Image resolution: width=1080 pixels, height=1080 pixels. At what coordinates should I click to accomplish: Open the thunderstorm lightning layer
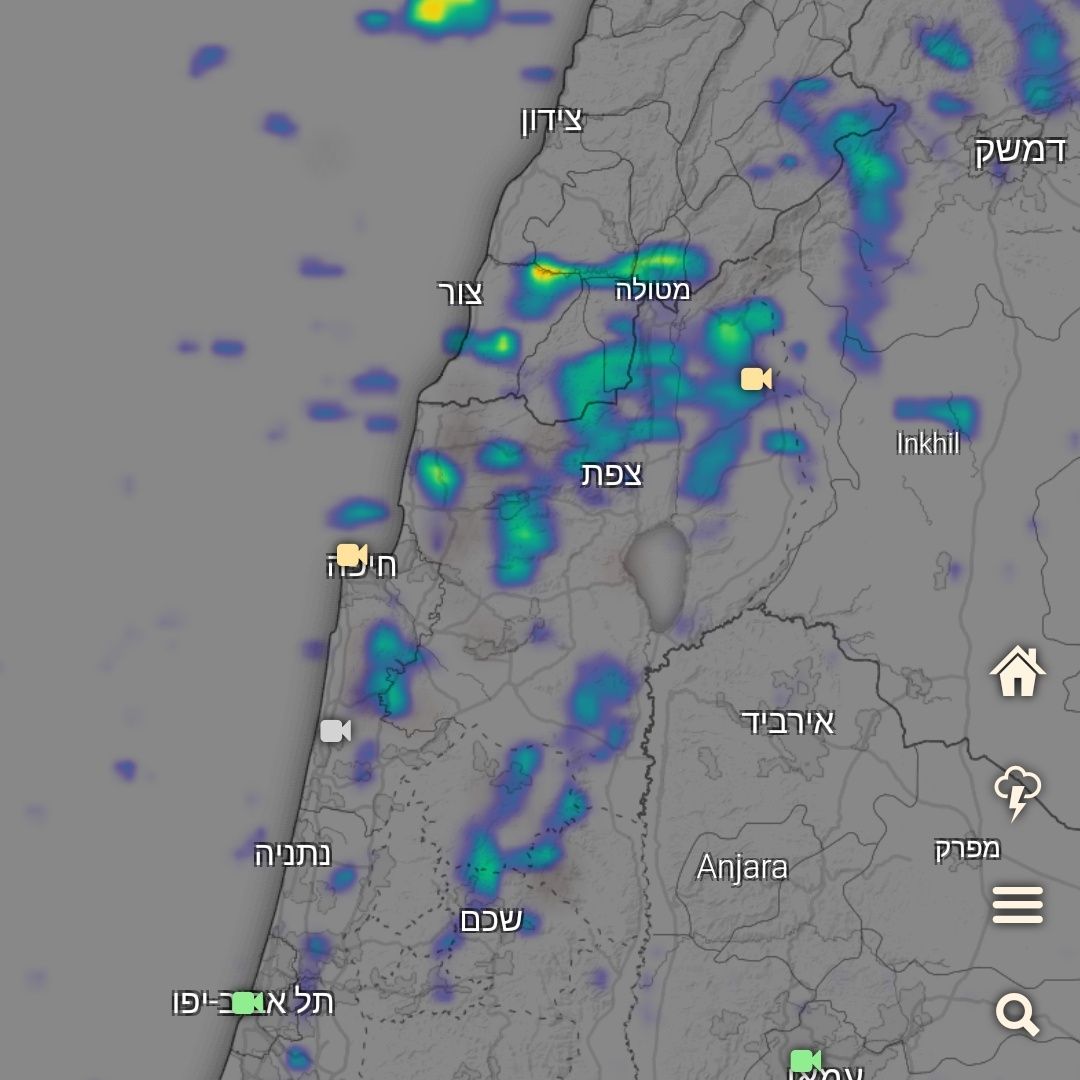pos(1017,792)
